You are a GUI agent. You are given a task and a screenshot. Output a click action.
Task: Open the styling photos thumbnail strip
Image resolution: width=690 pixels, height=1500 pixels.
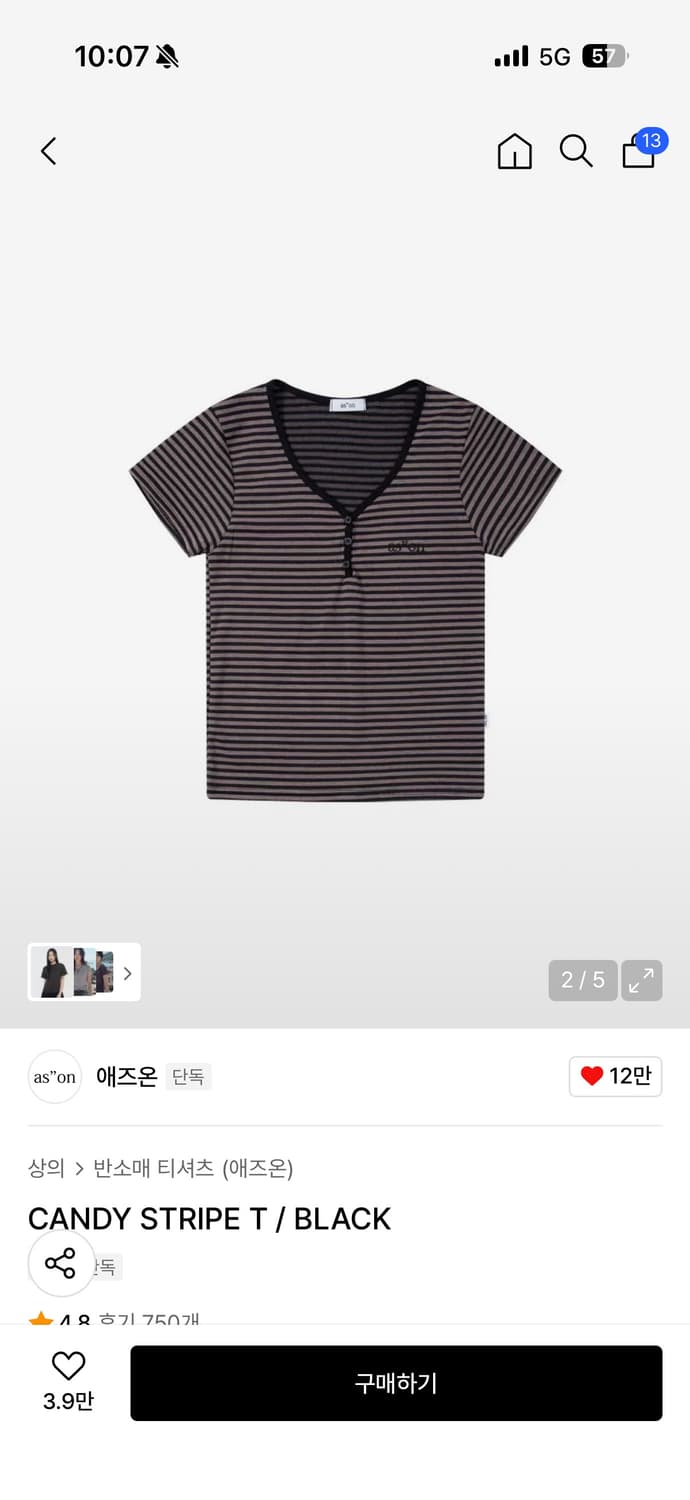pos(84,972)
